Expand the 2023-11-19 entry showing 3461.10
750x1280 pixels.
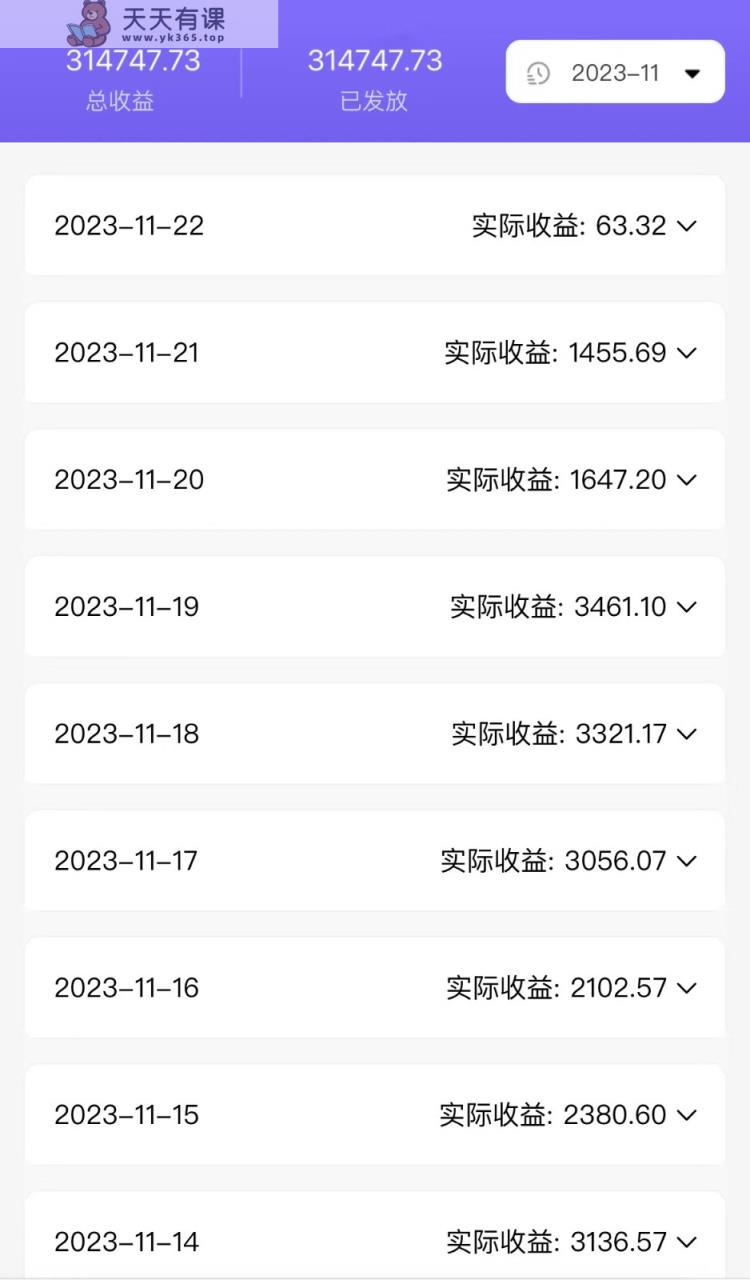tap(375, 606)
